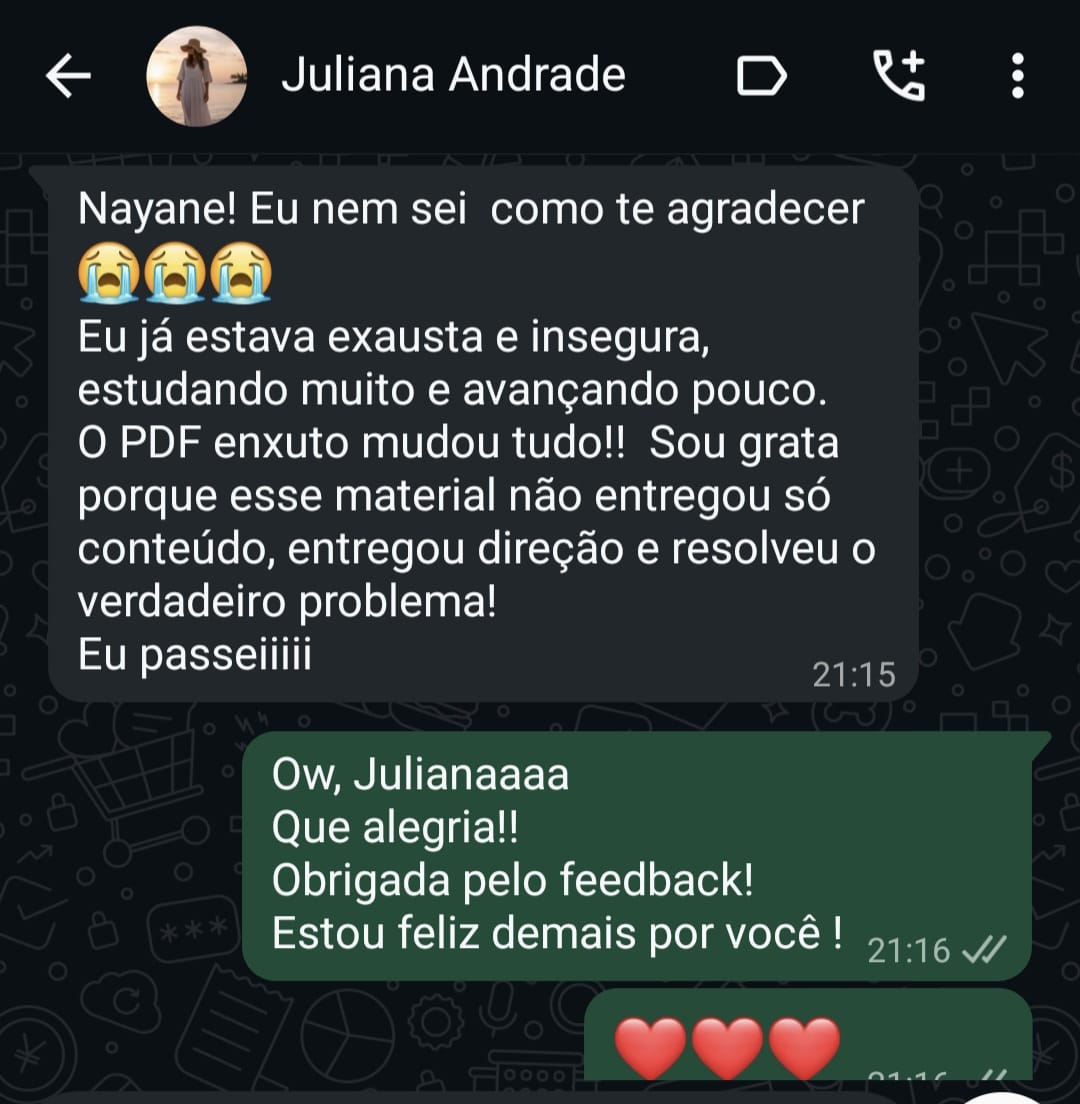
Task: Tap the label icon in the header
Action: 762,76
